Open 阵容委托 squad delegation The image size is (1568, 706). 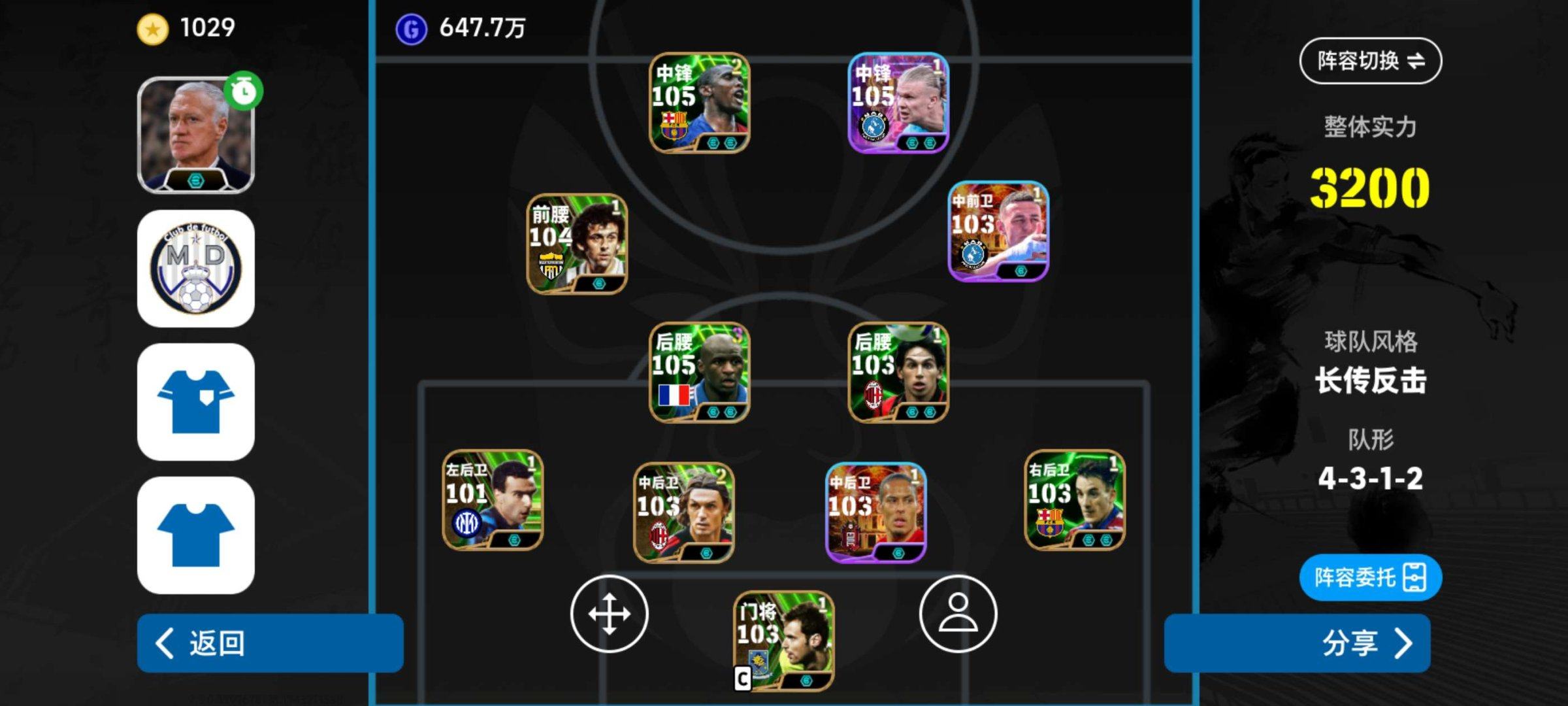pyautogui.click(x=1370, y=577)
